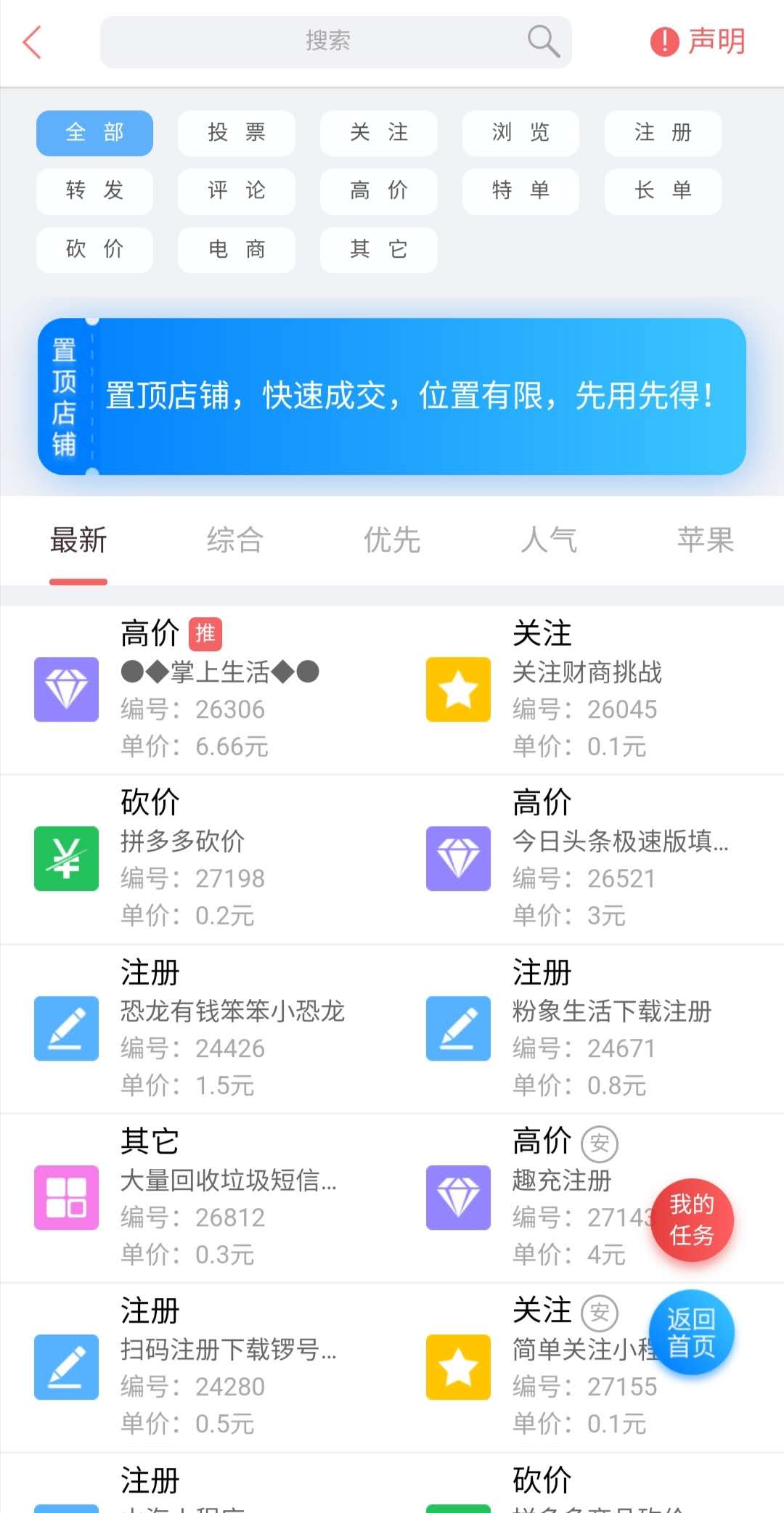
Task: Open the 置顶店铺 promotion banner
Action: click(392, 394)
